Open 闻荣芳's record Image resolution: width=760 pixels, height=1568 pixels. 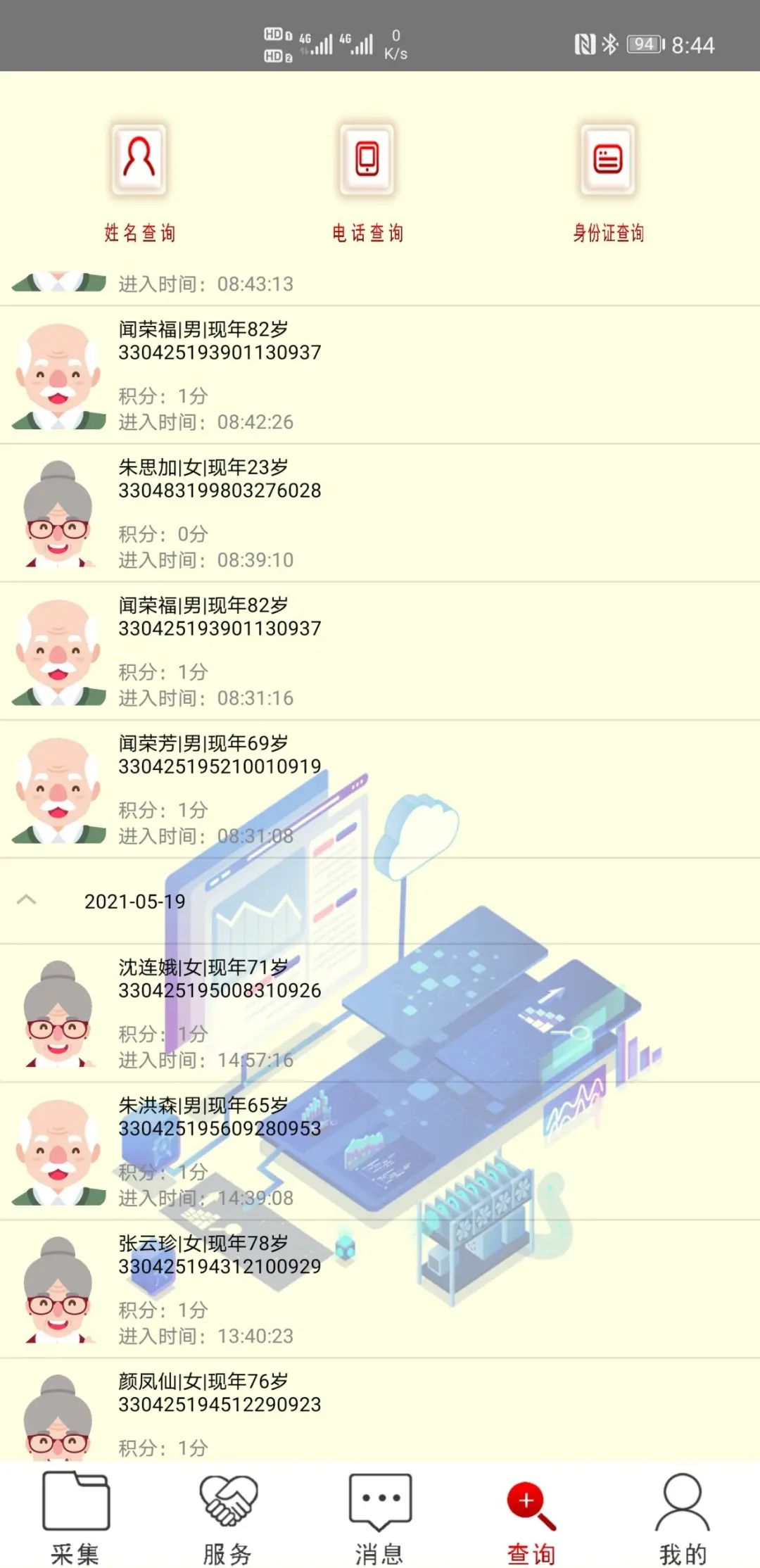[x=380, y=789]
